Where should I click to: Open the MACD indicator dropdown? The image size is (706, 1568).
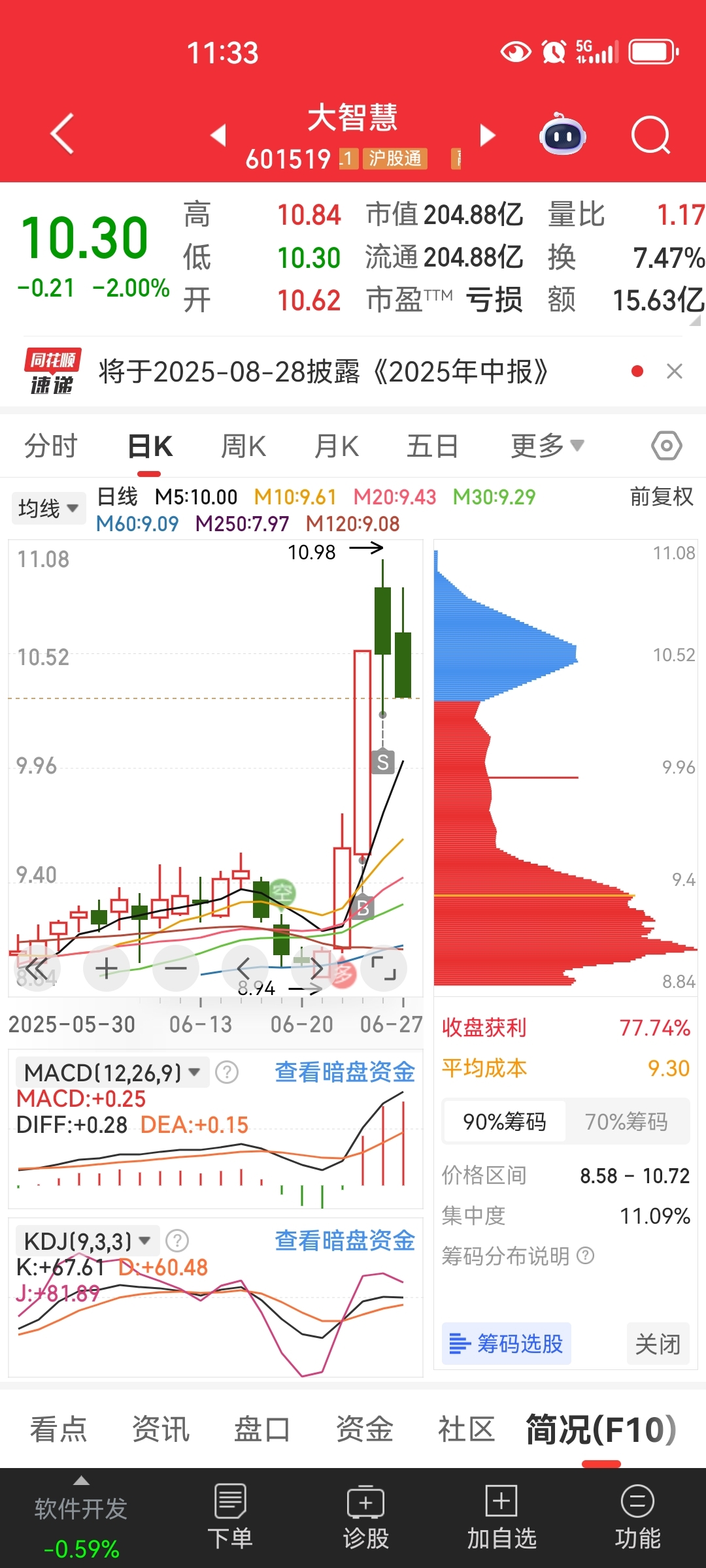pyautogui.click(x=112, y=1072)
